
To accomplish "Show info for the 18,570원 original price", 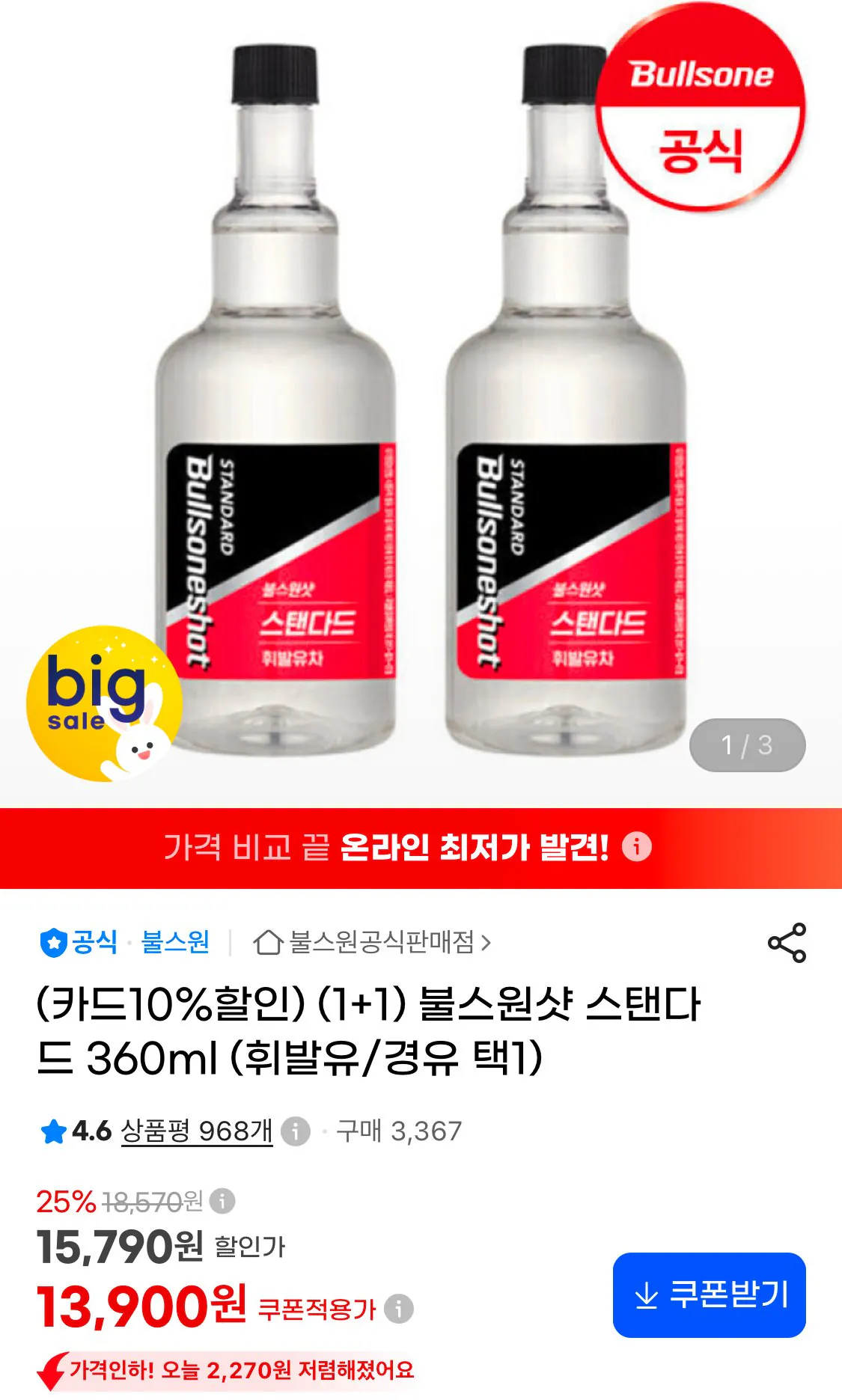I will [x=222, y=1201].
